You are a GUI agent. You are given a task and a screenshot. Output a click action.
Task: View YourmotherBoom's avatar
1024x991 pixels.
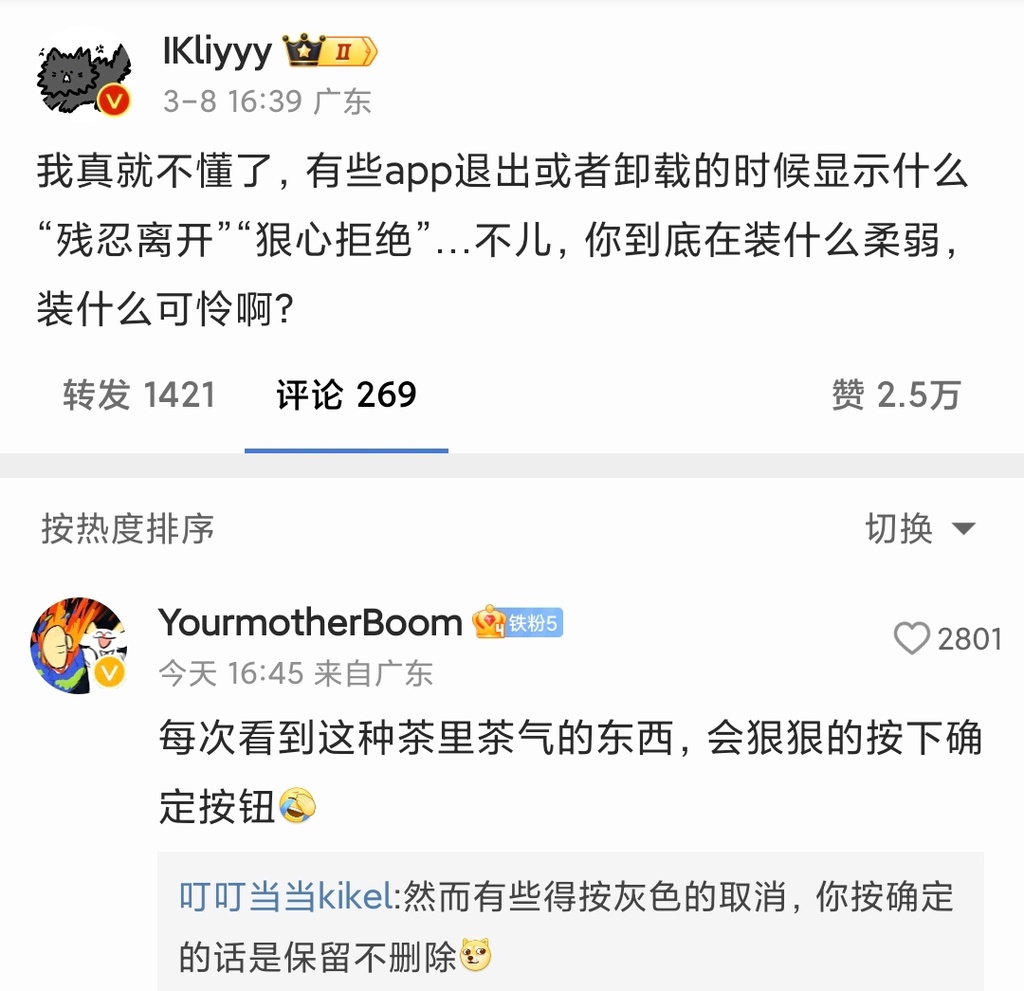(x=79, y=645)
